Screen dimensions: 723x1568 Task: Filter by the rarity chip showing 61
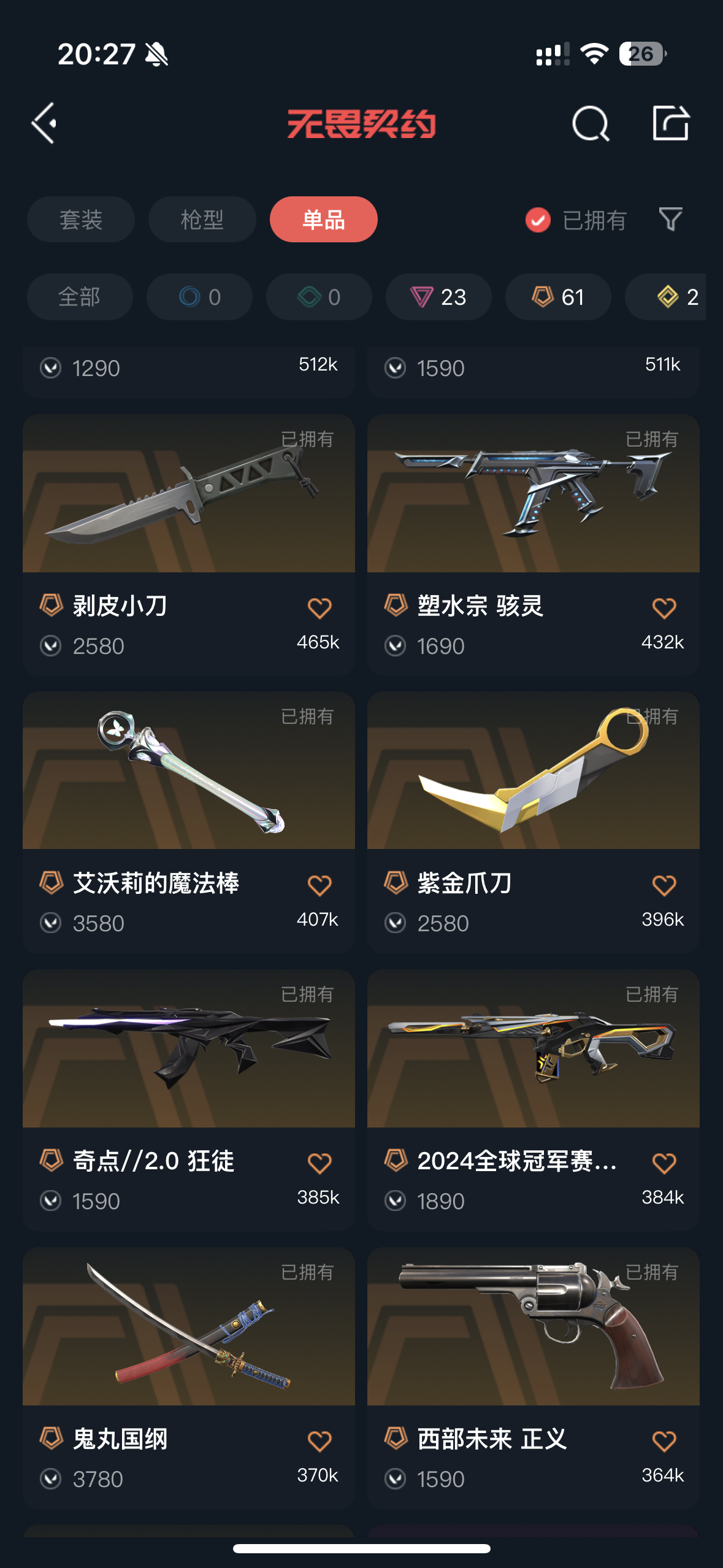pyautogui.click(x=558, y=297)
